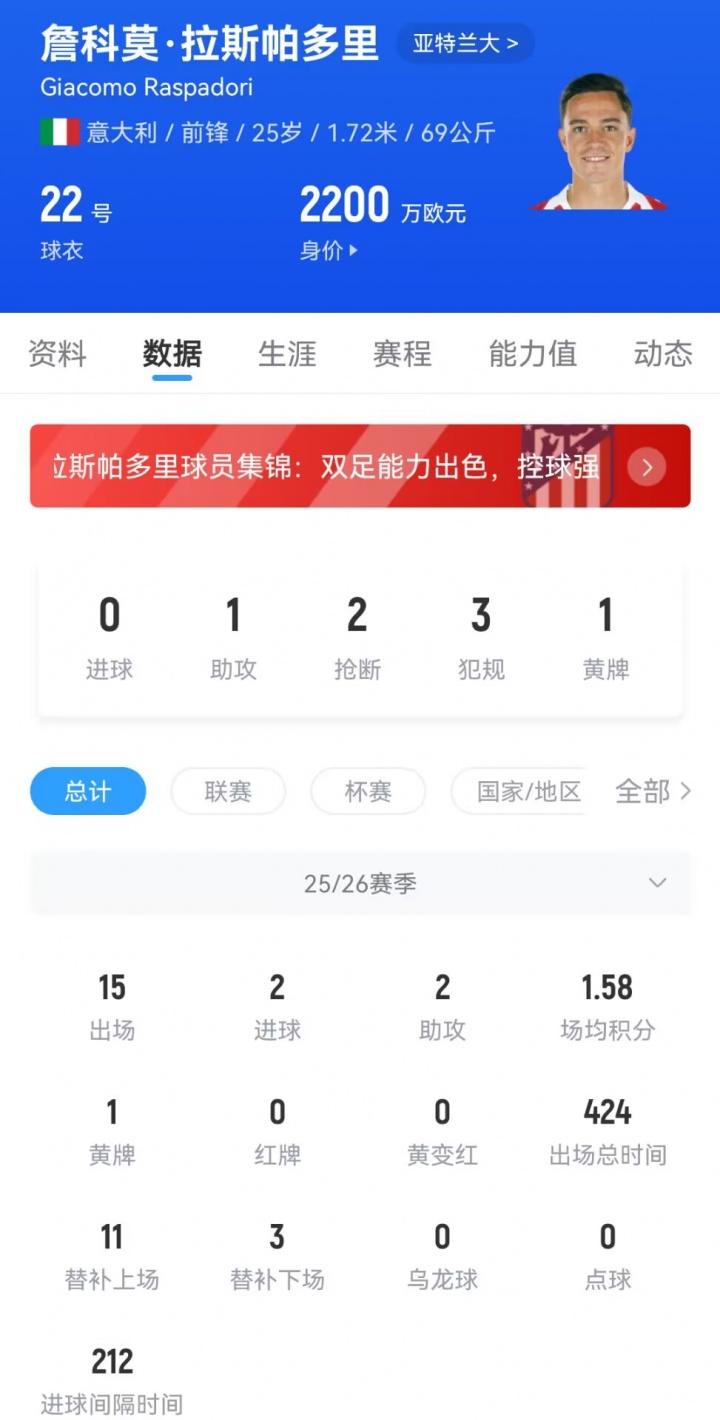Open the 赛程 schedule tab
Image resolution: width=720 pixels, height=1420 pixels.
coord(401,354)
